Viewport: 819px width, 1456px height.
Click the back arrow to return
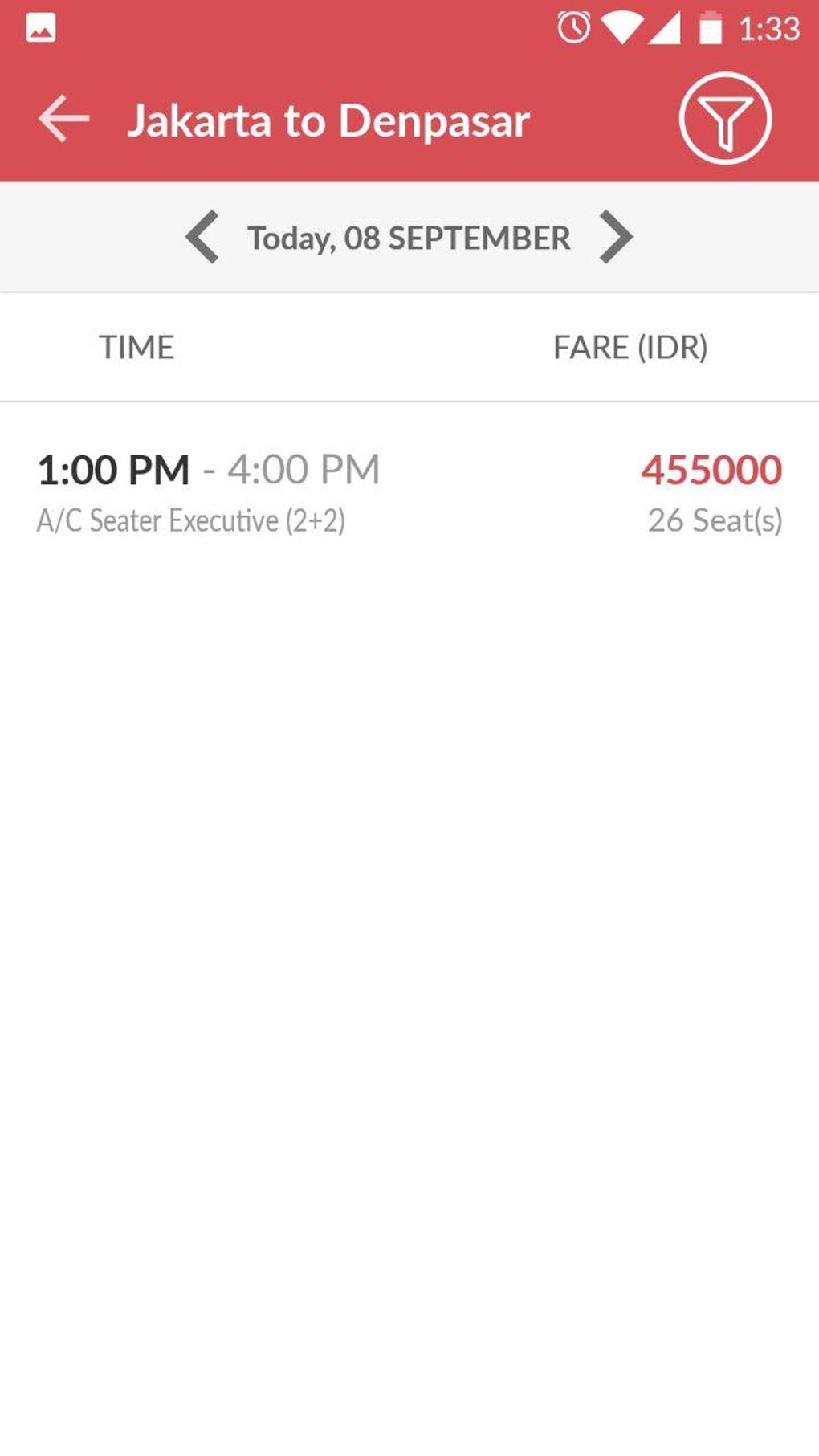tap(63, 120)
